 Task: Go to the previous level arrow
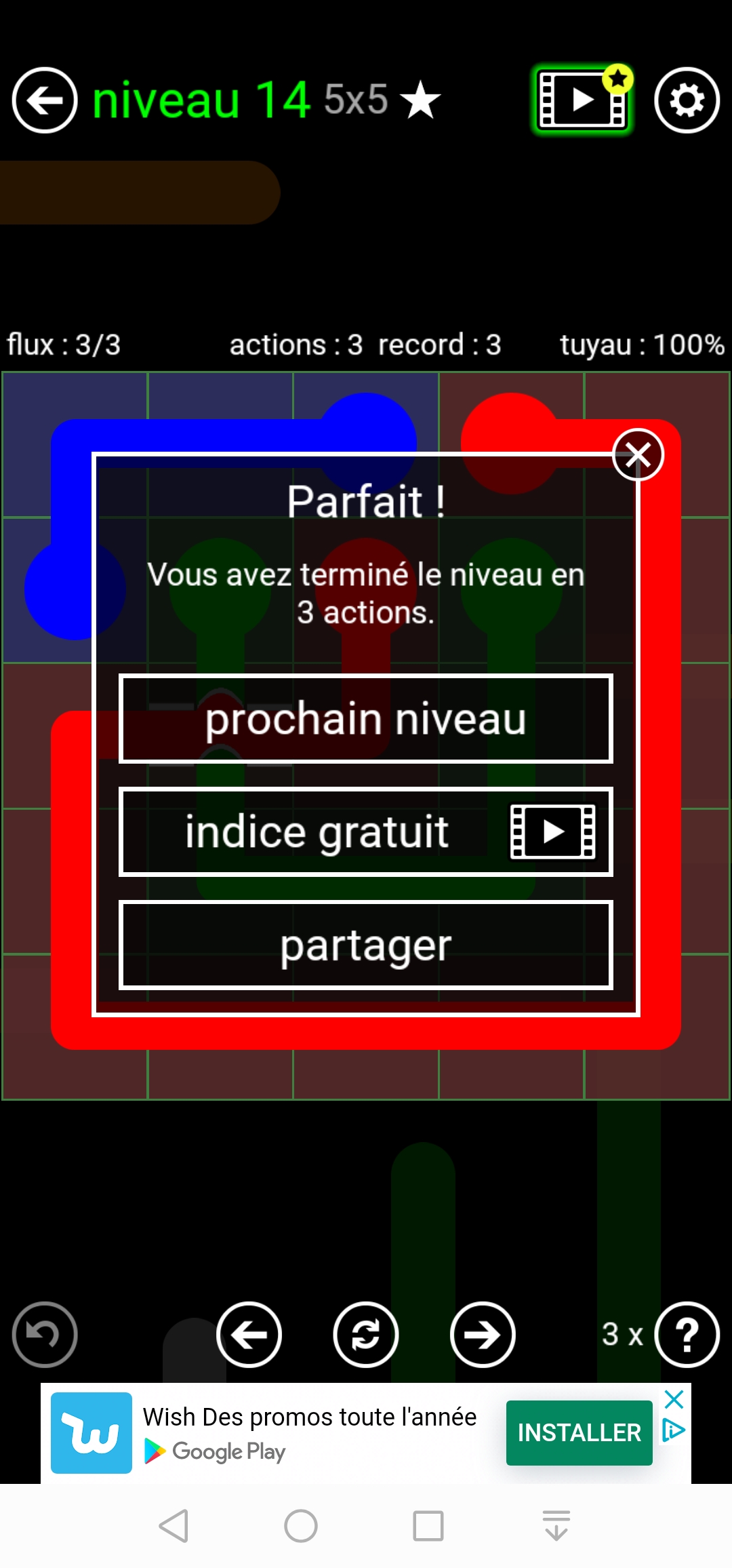(x=249, y=1335)
